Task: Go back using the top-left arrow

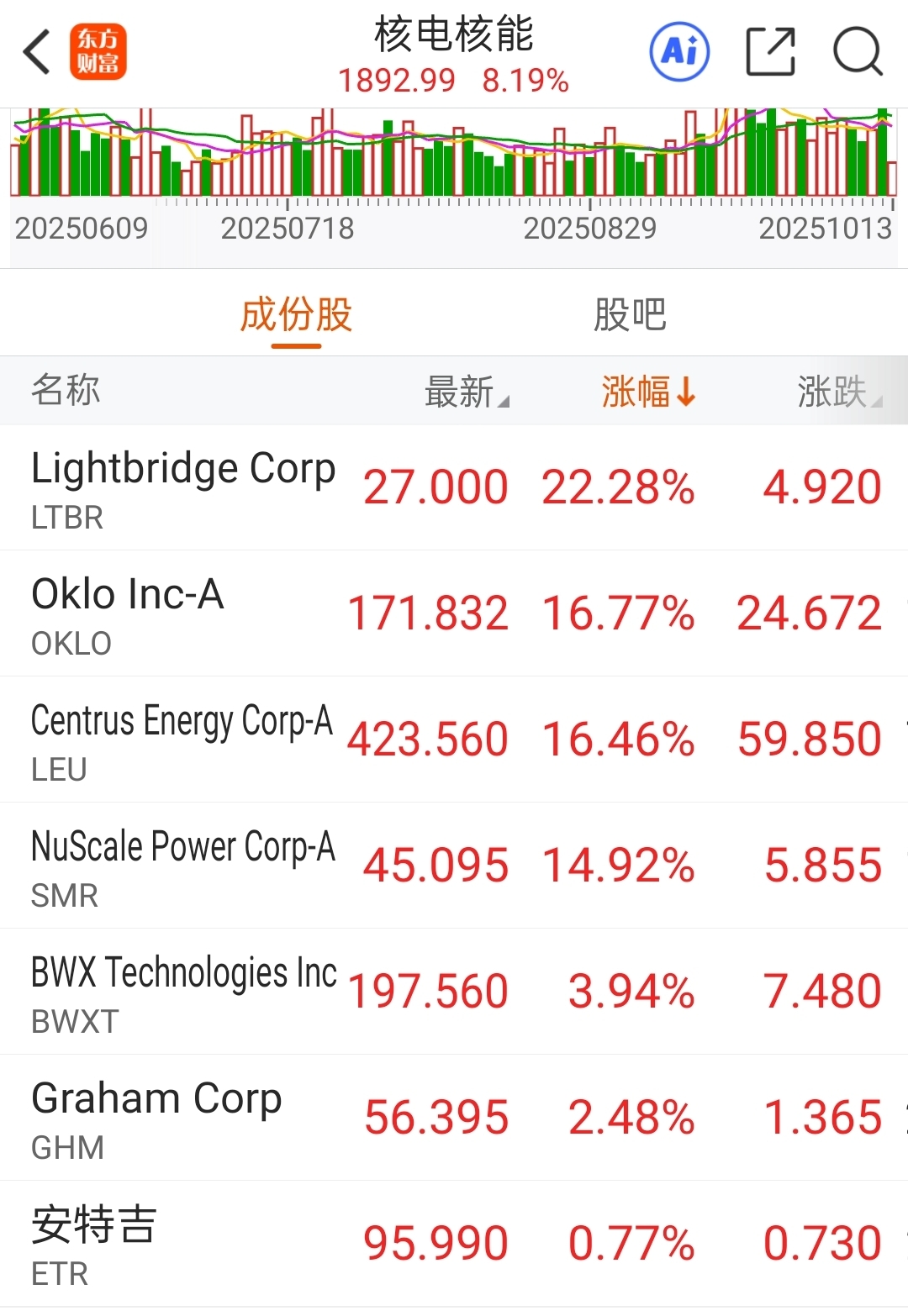Action: coord(37,53)
